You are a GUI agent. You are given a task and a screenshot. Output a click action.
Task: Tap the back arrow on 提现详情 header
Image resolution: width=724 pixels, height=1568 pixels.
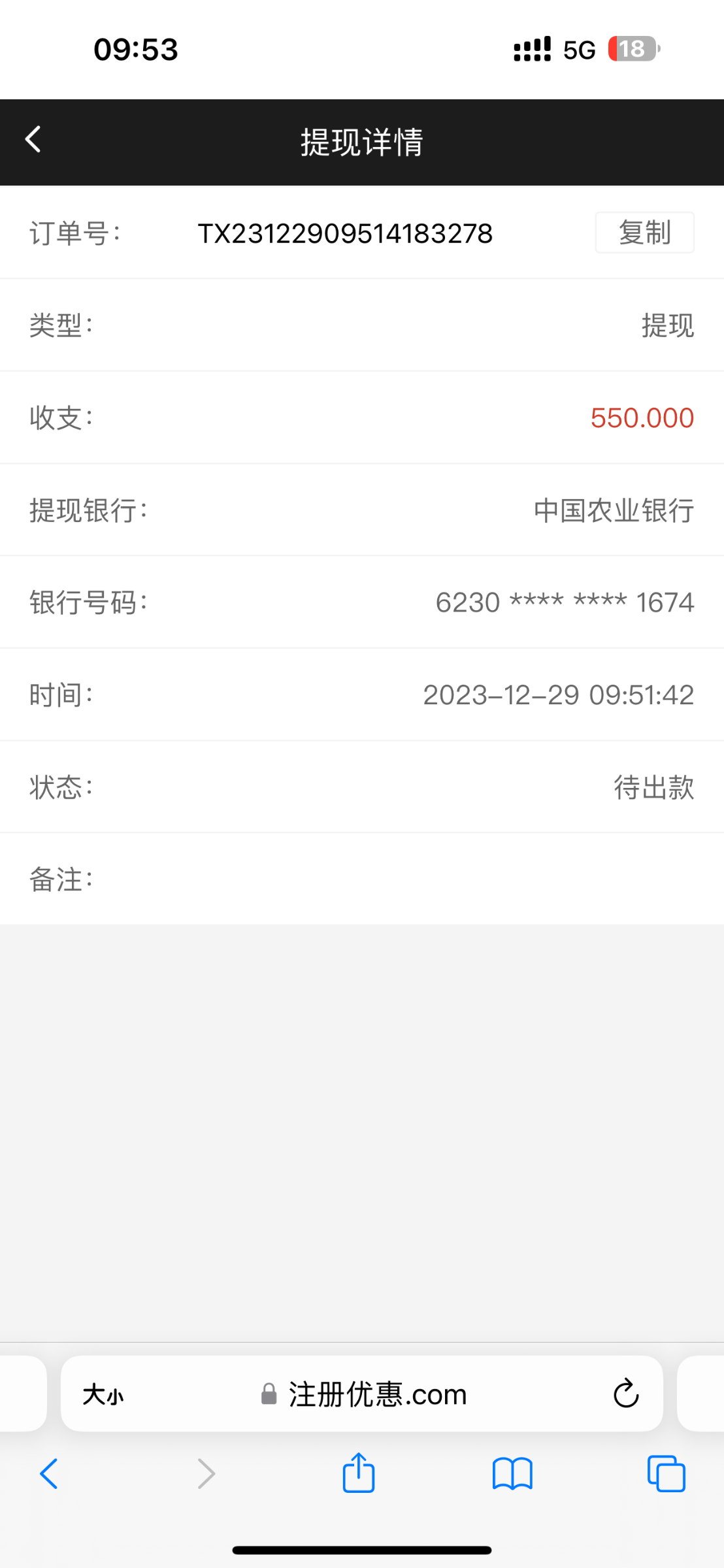click(x=33, y=140)
